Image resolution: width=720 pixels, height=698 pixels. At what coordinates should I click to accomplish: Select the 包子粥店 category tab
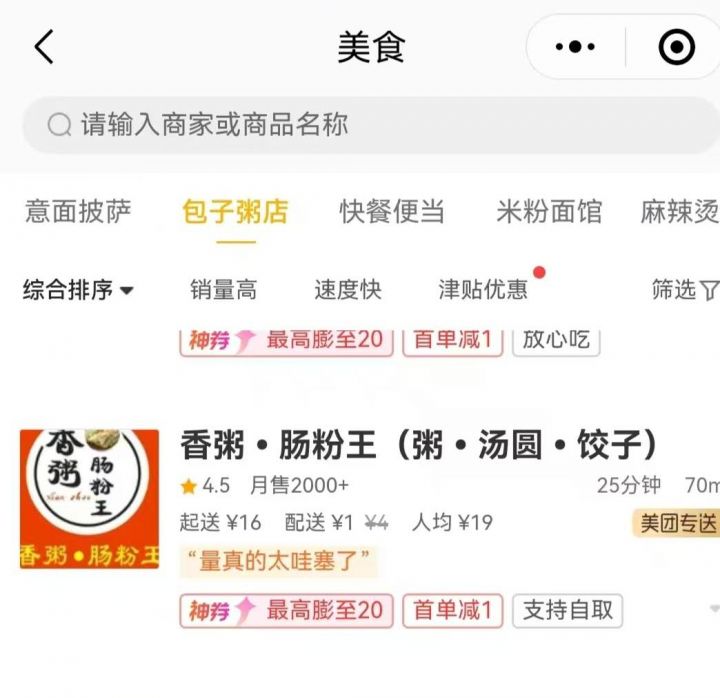pos(235,212)
